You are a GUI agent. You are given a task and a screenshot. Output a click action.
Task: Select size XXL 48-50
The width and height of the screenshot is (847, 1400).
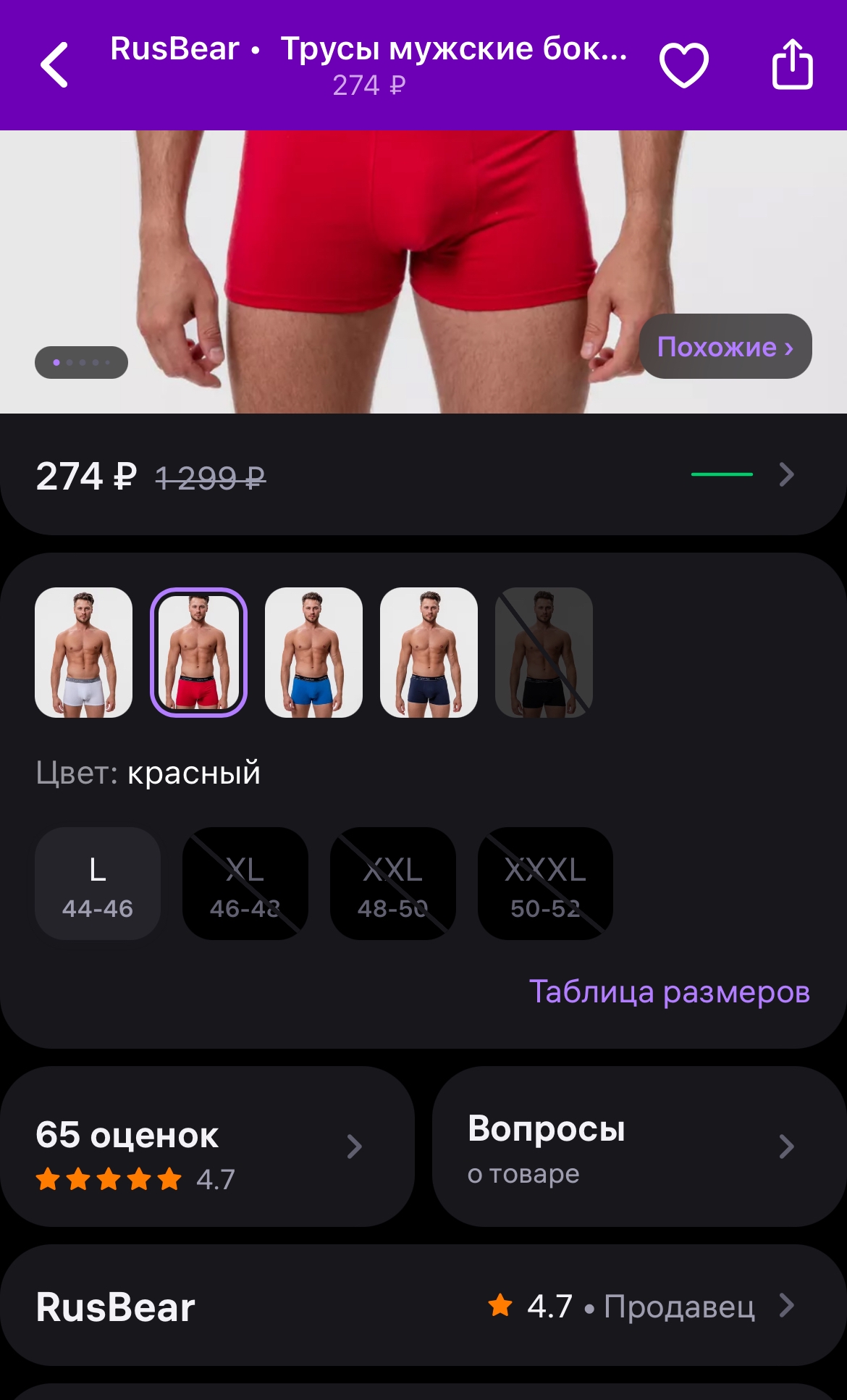click(393, 884)
